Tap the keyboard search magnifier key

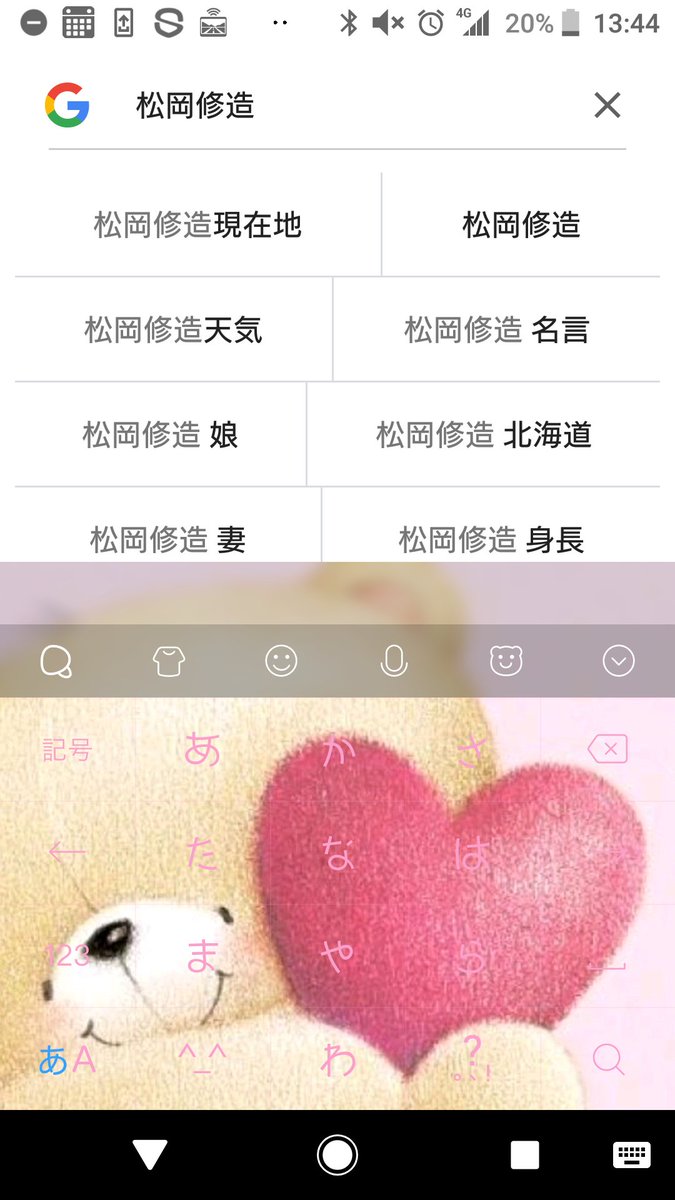tap(607, 1058)
